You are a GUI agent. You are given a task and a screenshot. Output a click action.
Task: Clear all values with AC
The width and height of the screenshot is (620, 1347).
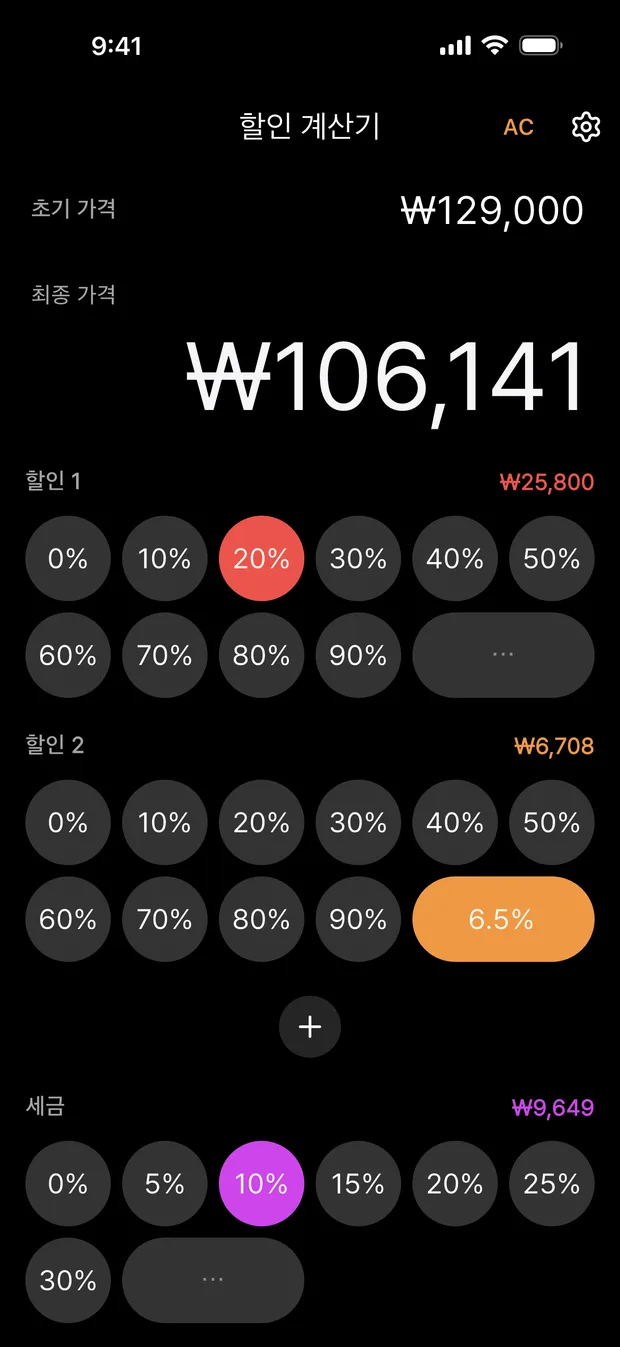pyautogui.click(x=518, y=127)
